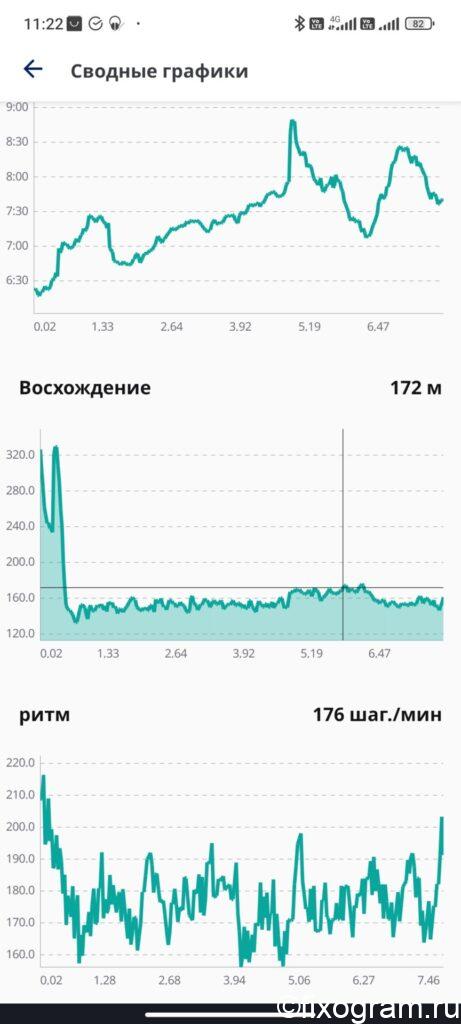Screen dimensions: 461x1024
Task: Tap the pace chart at the top
Action: point(224,216)
